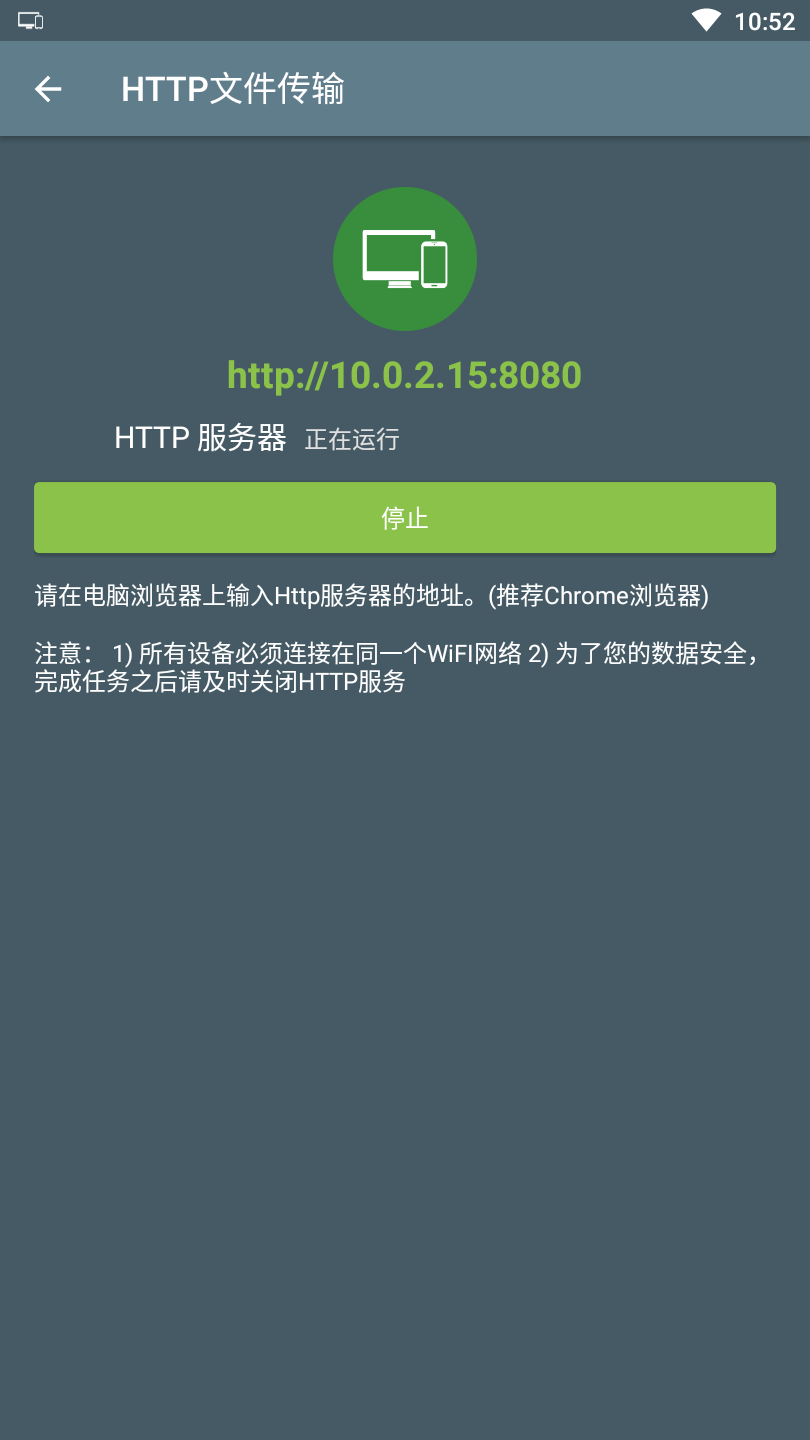This screenshot has width=810, height=1440.
Task: Tap 停止 to stop the HTTP server
Action: pos(405,518)
